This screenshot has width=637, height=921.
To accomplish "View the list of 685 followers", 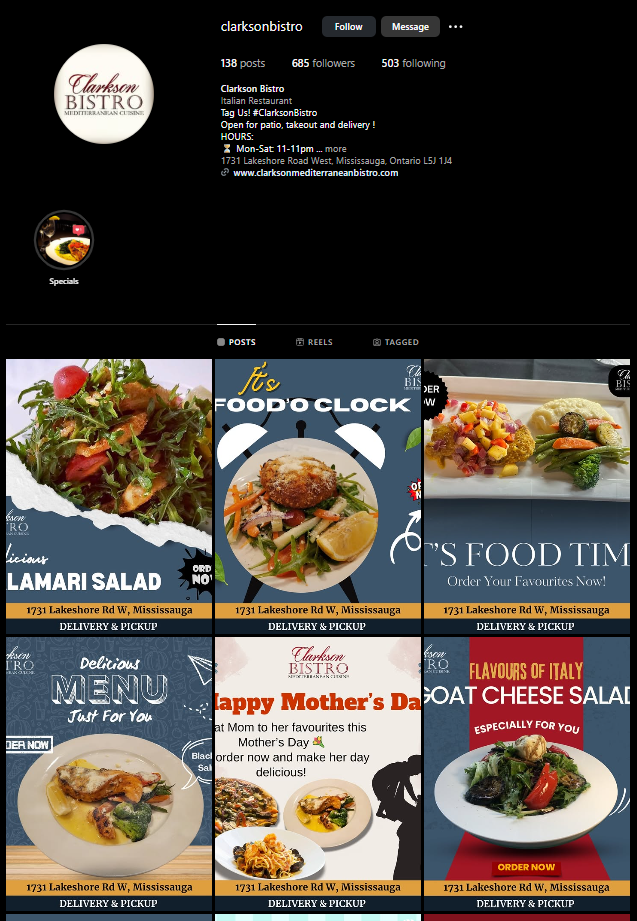I will tap(323, 63).
